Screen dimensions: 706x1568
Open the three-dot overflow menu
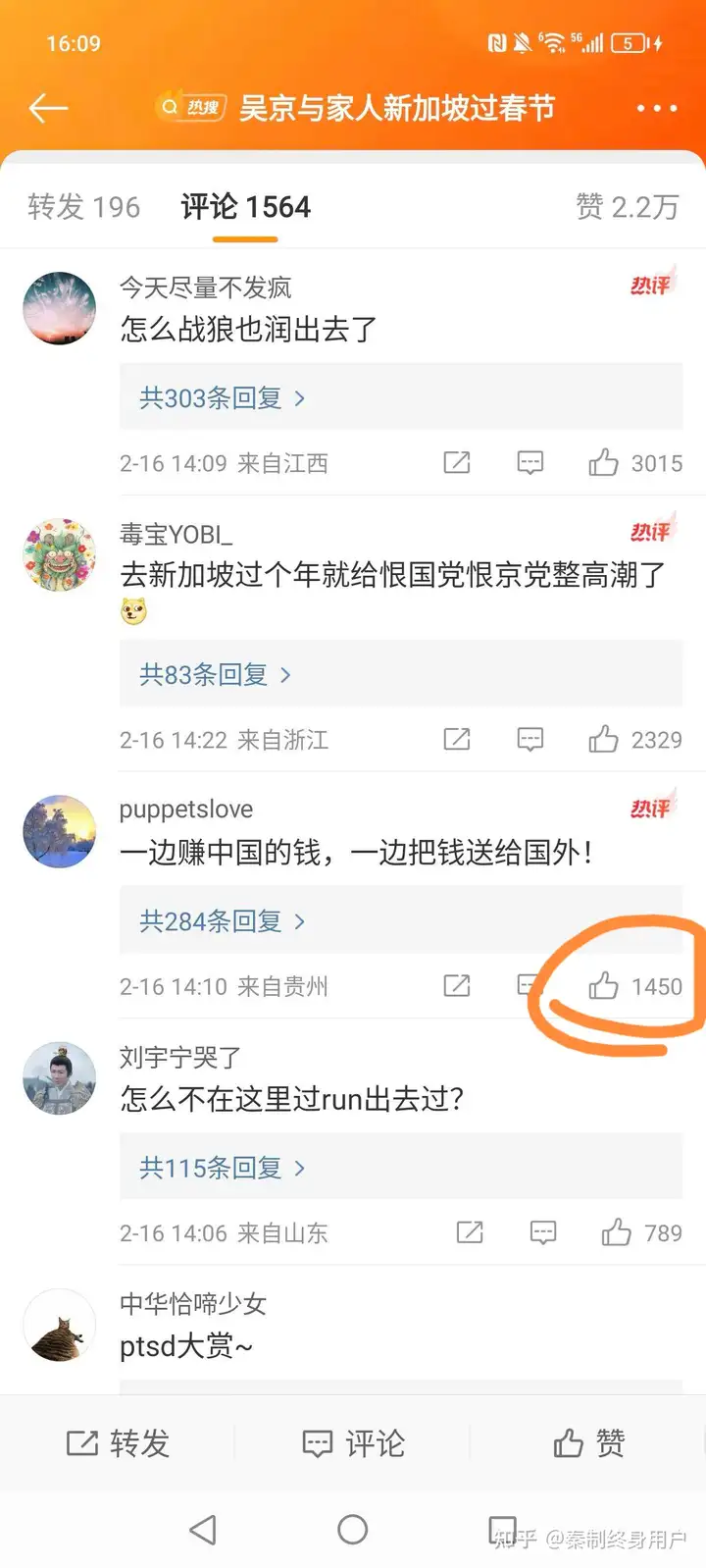click(656, 108)
